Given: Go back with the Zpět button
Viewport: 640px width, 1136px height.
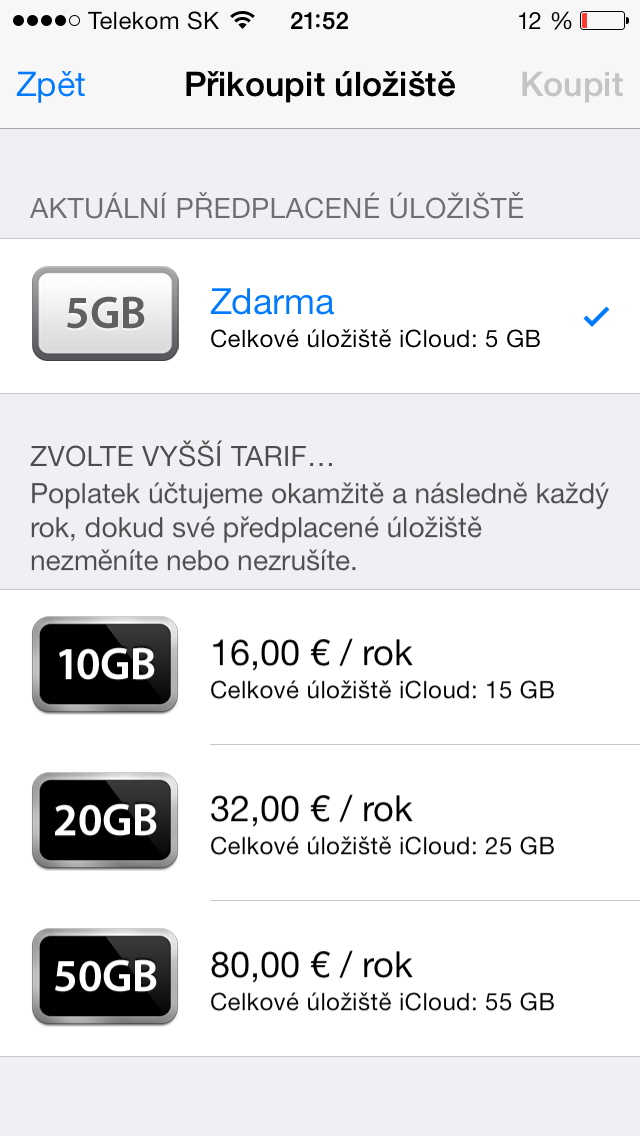Looking at the screenshot, I should pos(51,85).
